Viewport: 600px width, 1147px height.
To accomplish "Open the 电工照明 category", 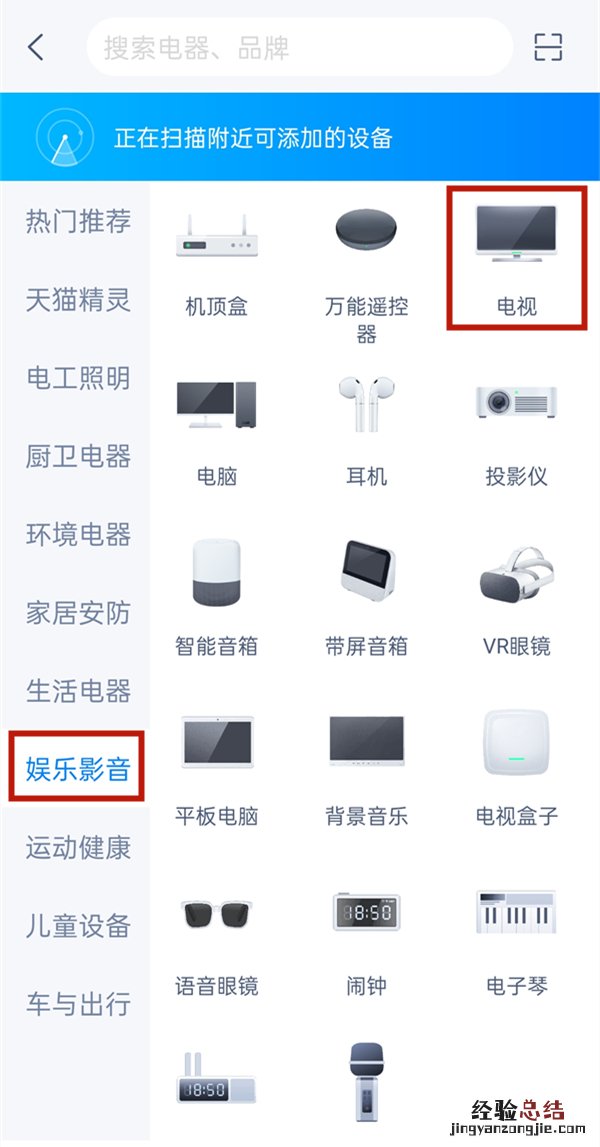I will 78,378.
